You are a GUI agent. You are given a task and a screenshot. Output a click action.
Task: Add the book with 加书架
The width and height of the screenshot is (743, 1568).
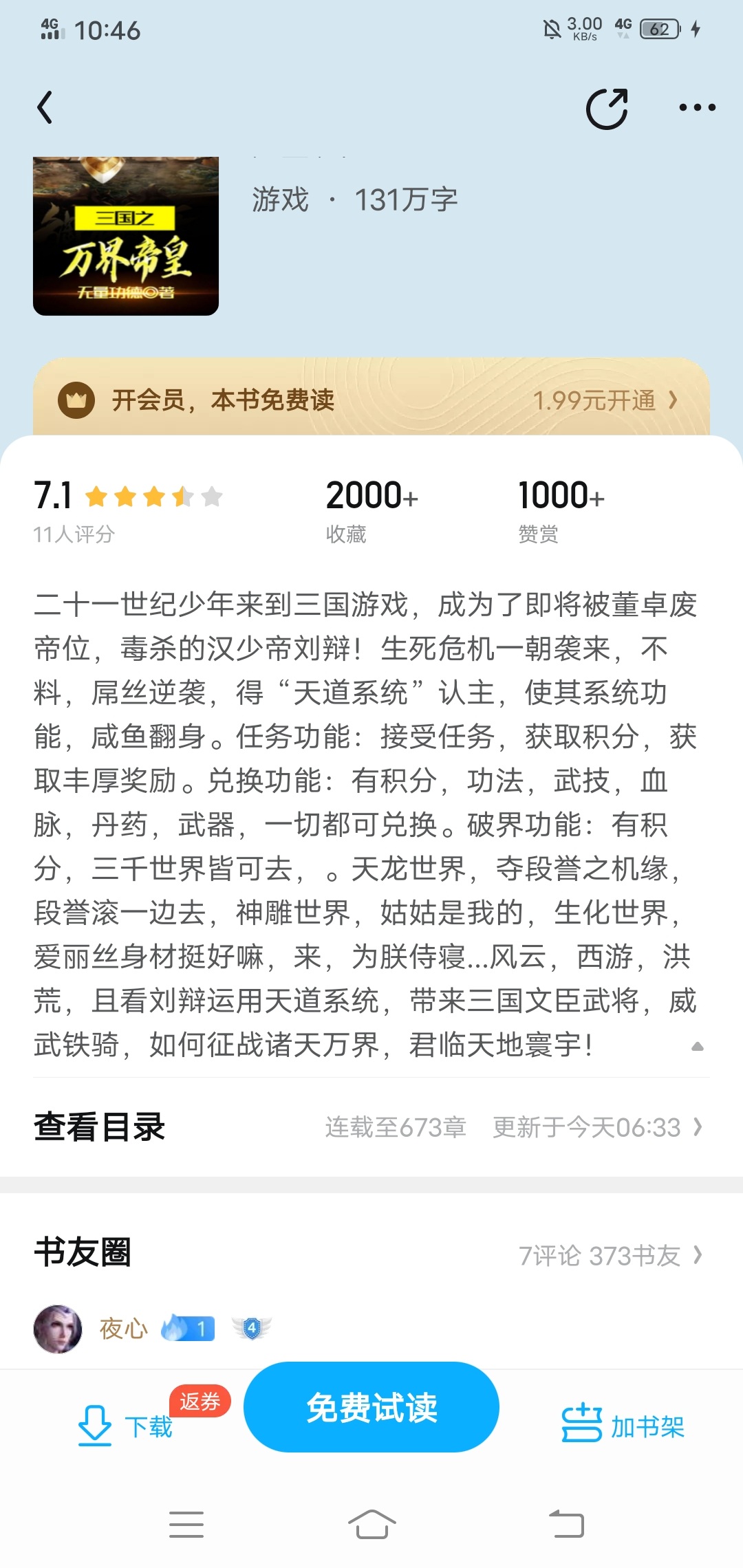[623, 1426]
